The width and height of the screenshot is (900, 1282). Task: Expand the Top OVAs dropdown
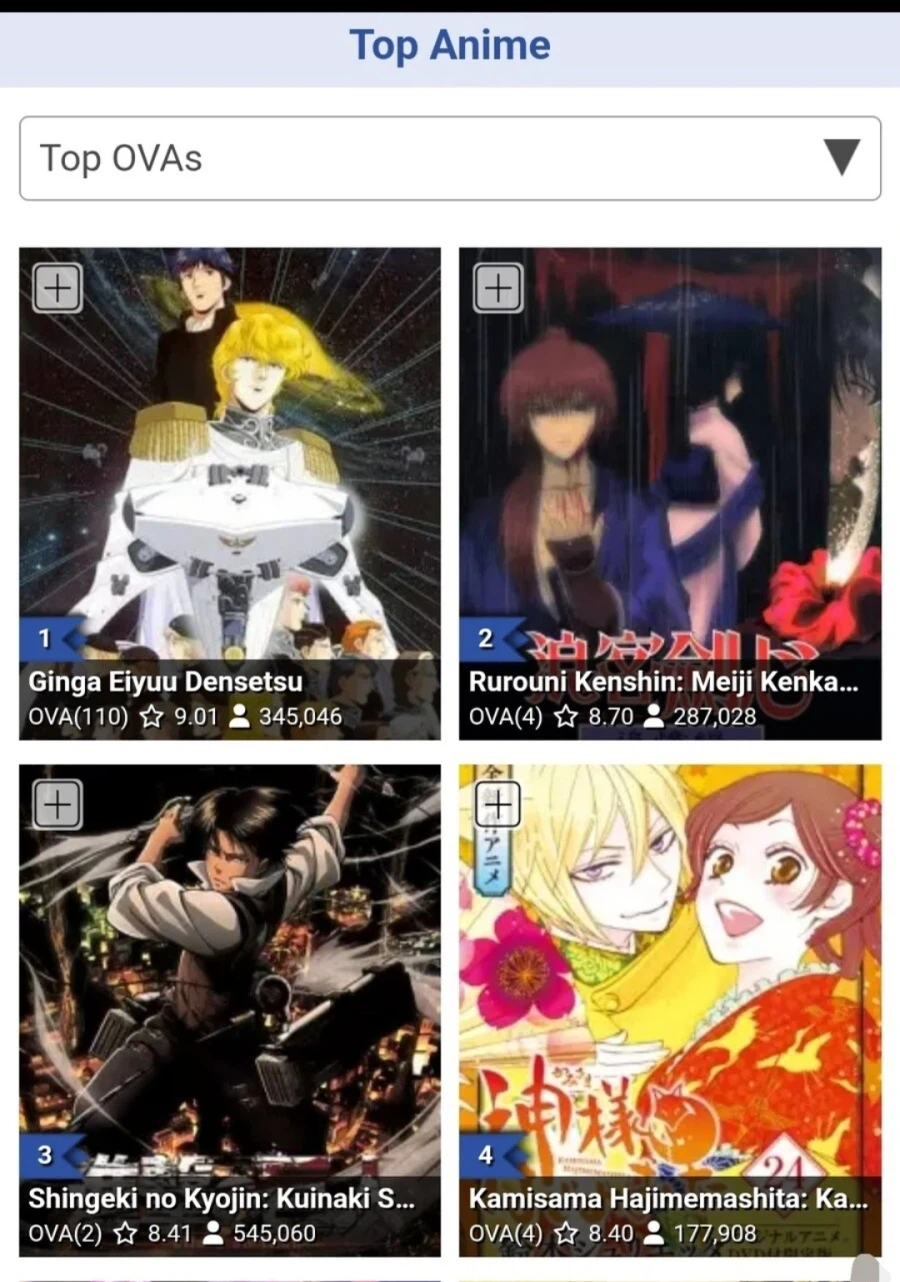click(450, 158)
